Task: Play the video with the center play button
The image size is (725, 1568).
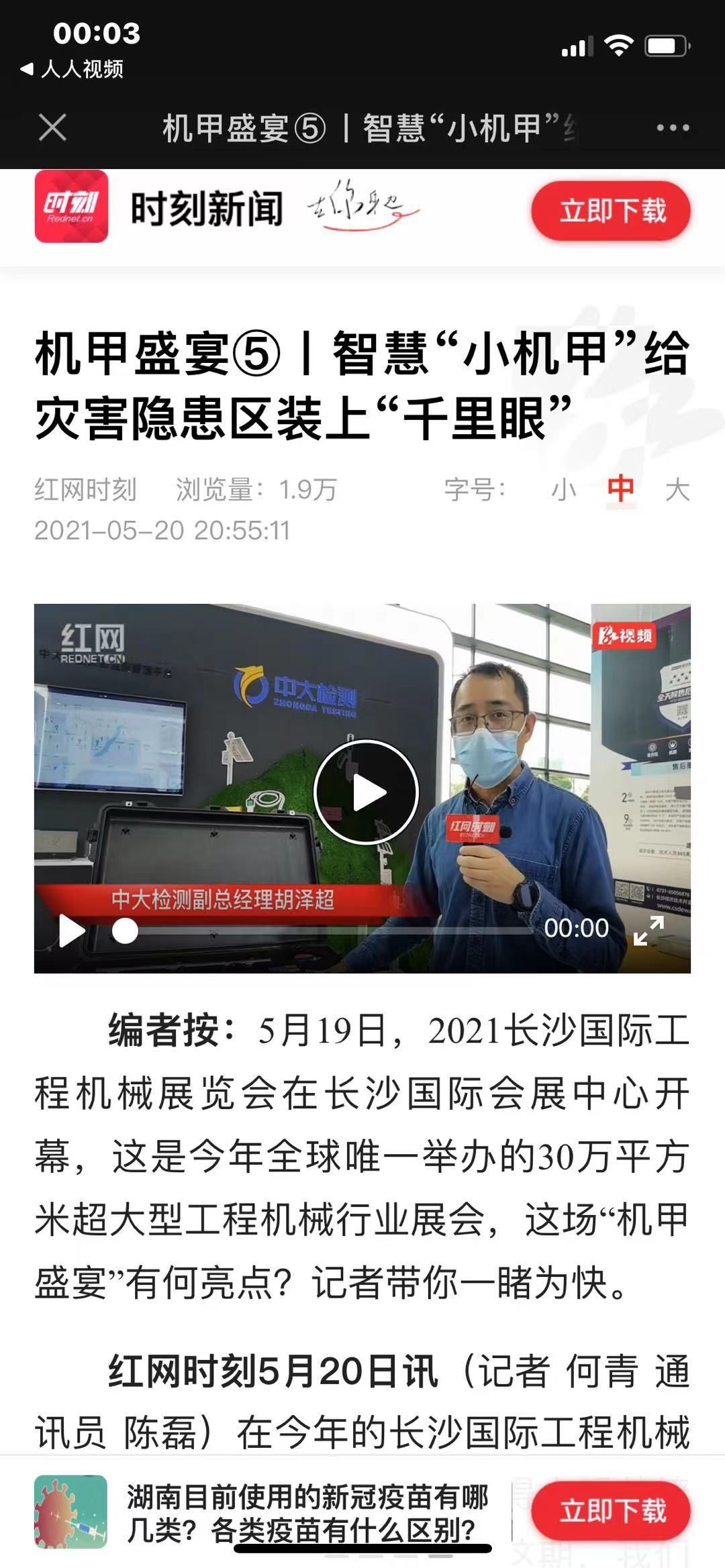Action: click(x=366, y=792)
